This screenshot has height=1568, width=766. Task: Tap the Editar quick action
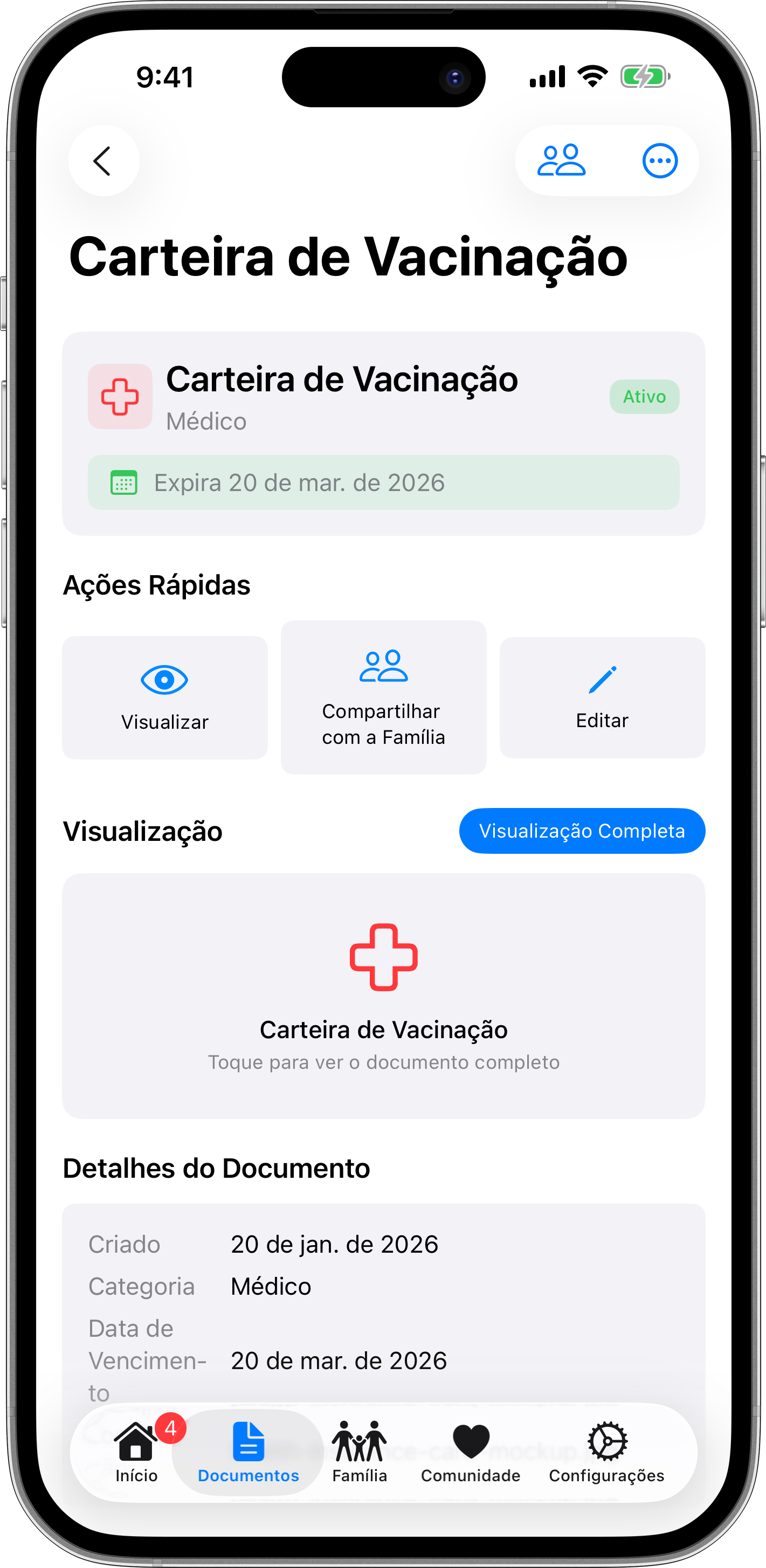(602, 697)
